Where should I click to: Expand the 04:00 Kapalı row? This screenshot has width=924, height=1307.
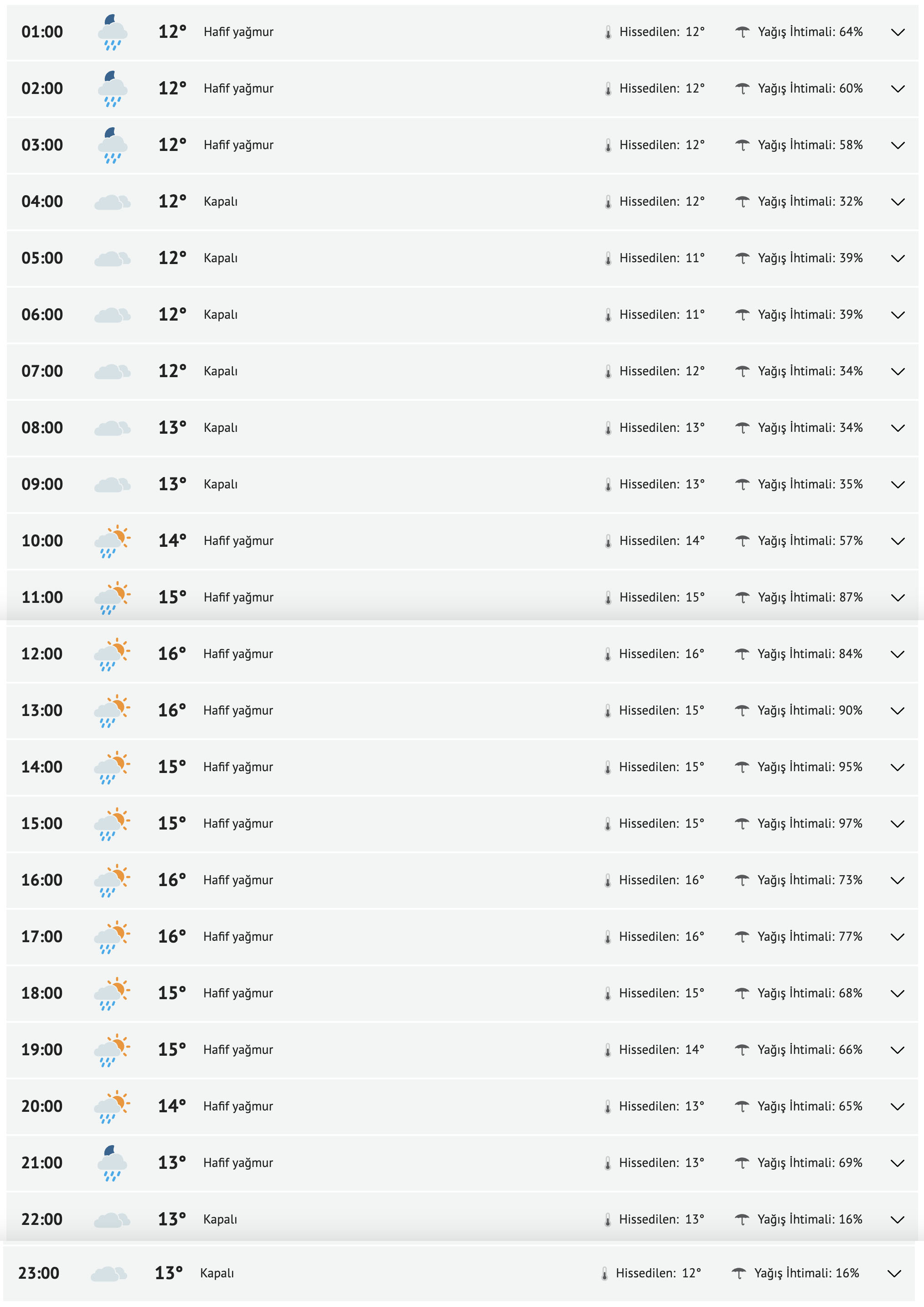(897, 202)
